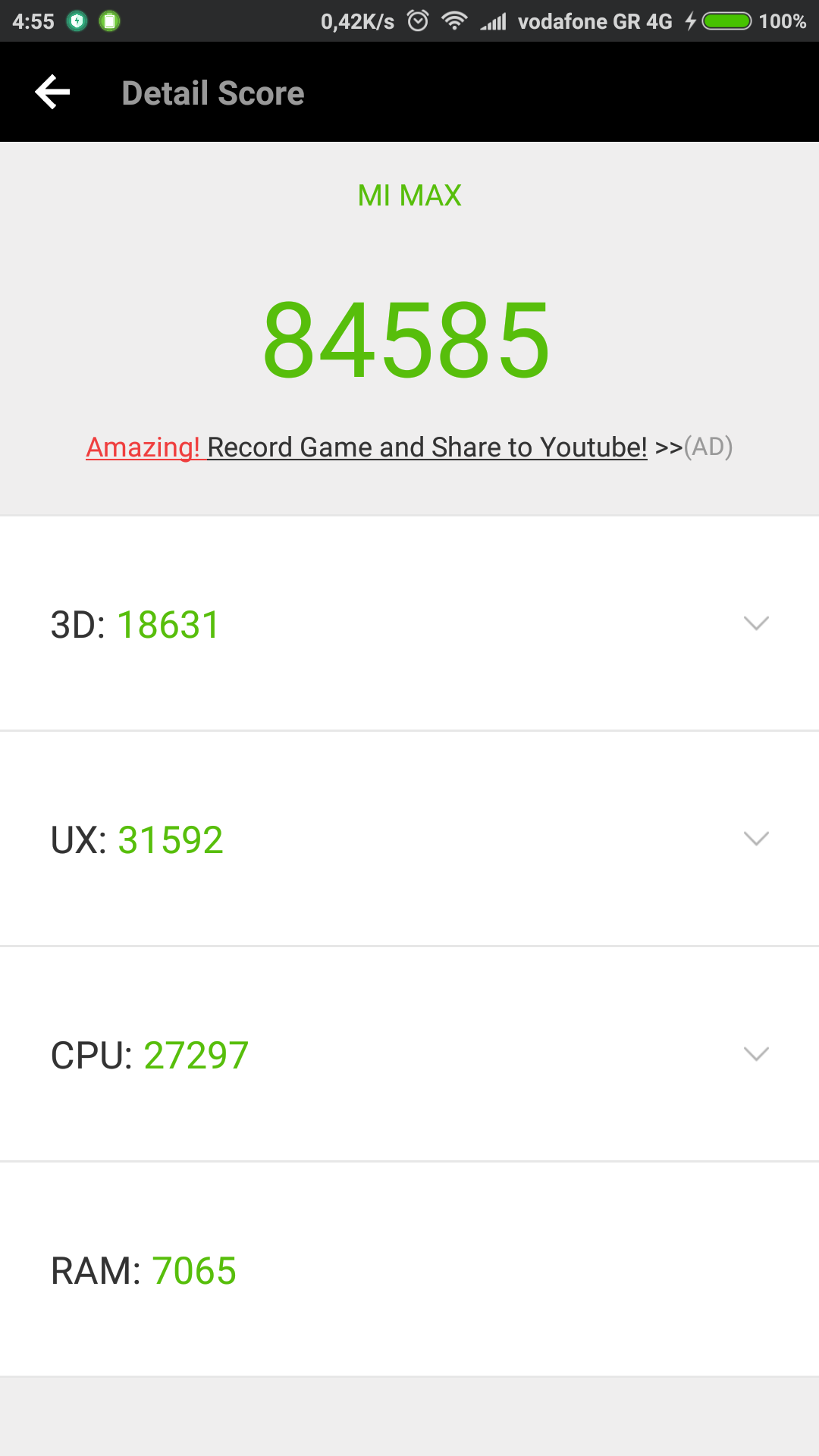The image size is (819, 1456).
Task: Expand the UX score breakdown
Action: point(756,839)
